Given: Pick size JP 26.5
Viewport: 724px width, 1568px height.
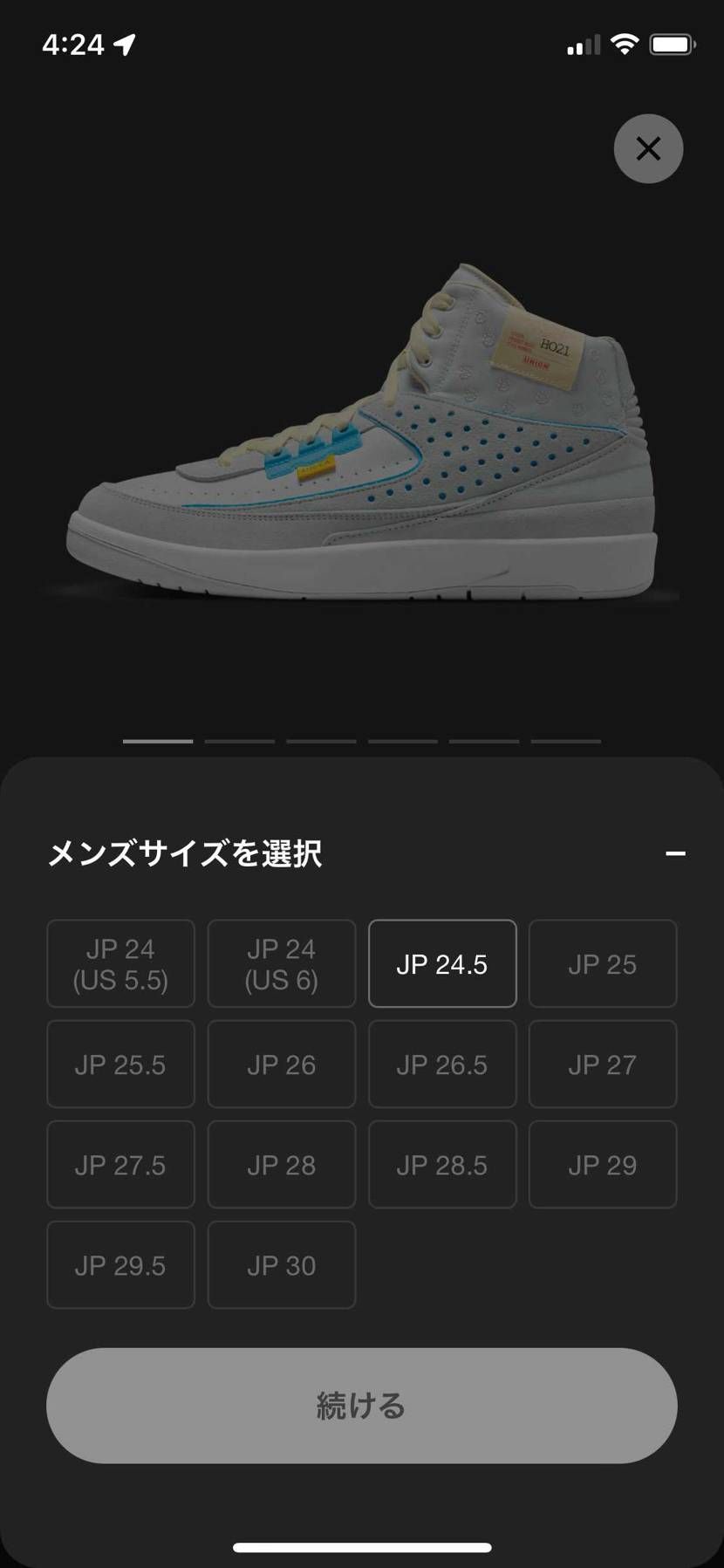Looking at the screenshot, I should click(442, 1064).
